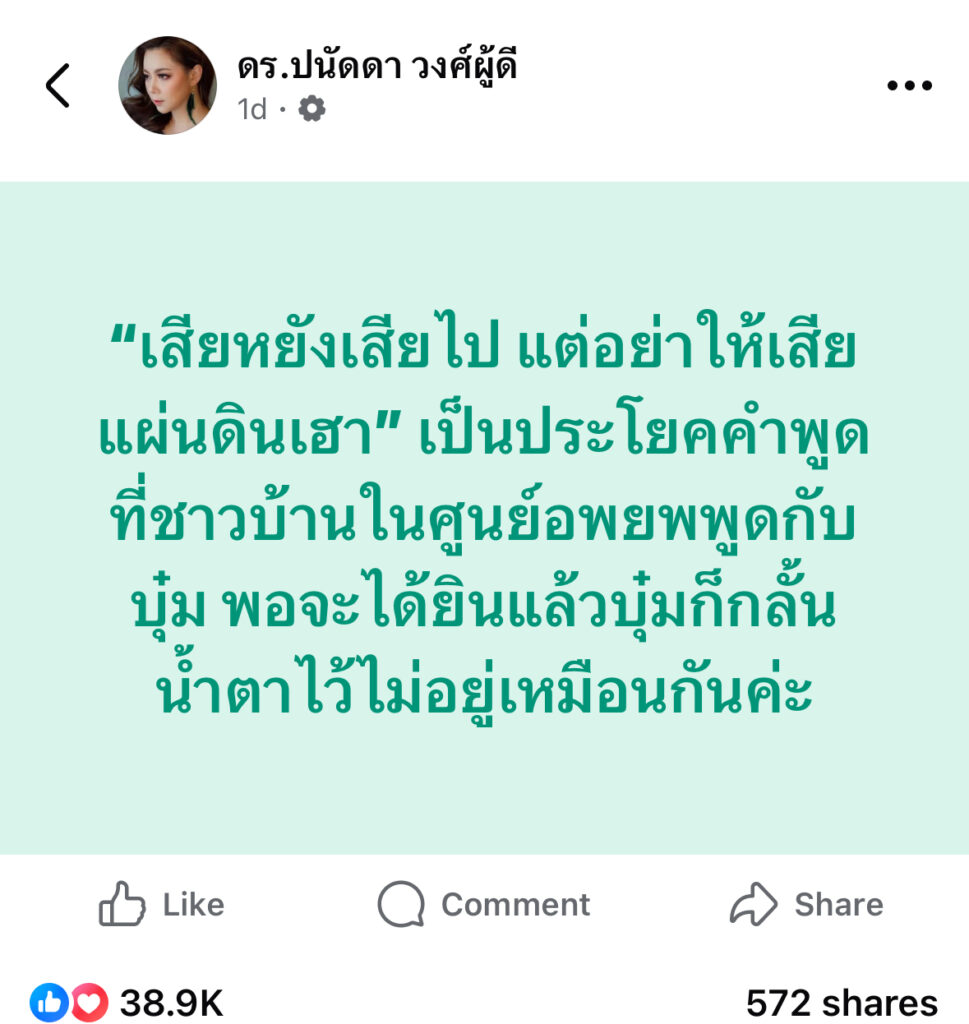
Task: Share this post
Action: pos(806,904)
